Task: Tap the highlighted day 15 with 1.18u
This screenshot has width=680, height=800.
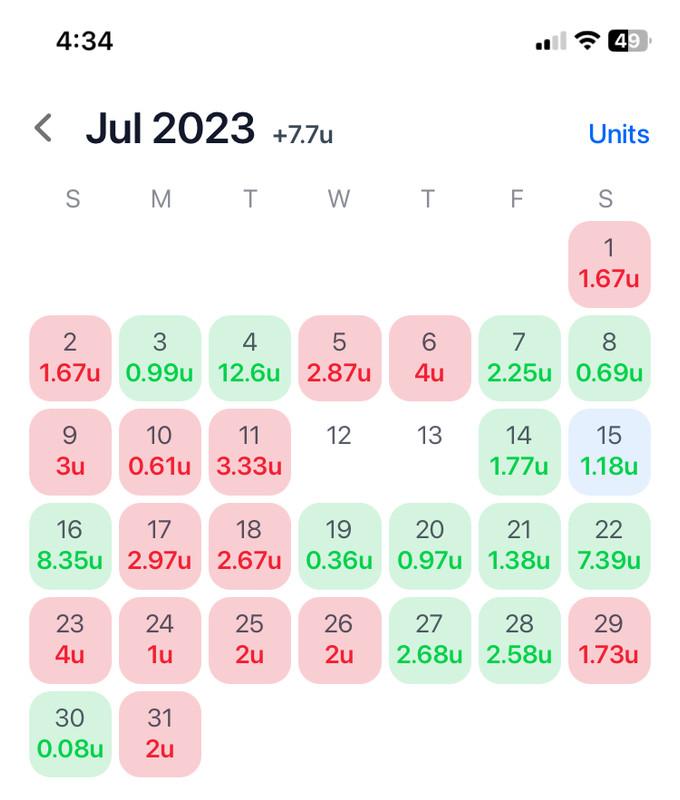Action: 609,452
